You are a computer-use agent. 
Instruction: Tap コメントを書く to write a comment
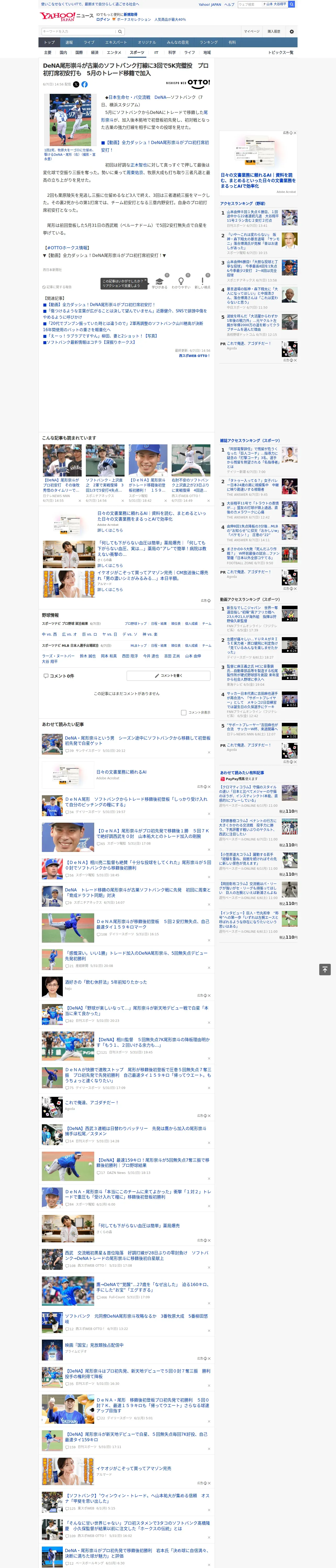tap(168, 676)
